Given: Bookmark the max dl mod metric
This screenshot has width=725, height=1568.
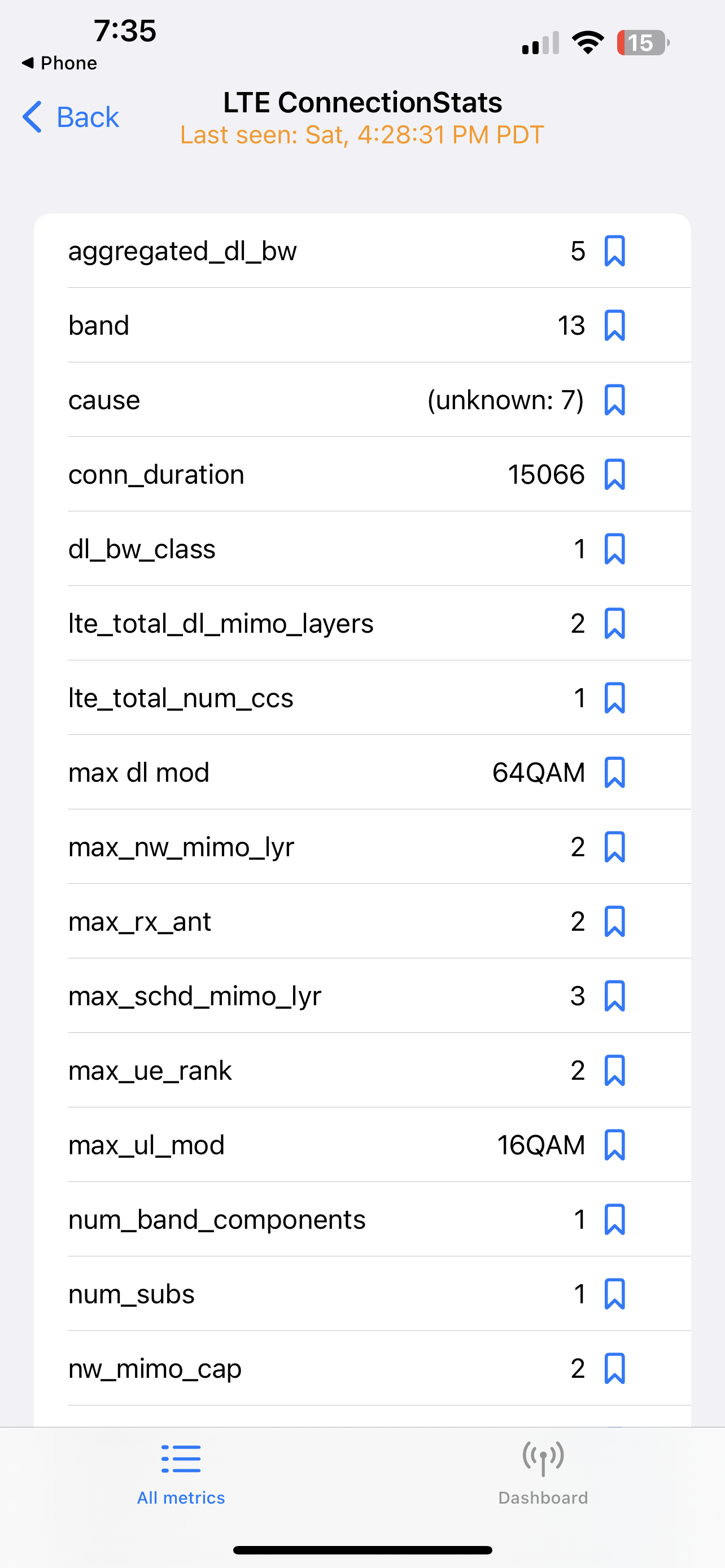Looking at the screenshot, I should point(614,773).
